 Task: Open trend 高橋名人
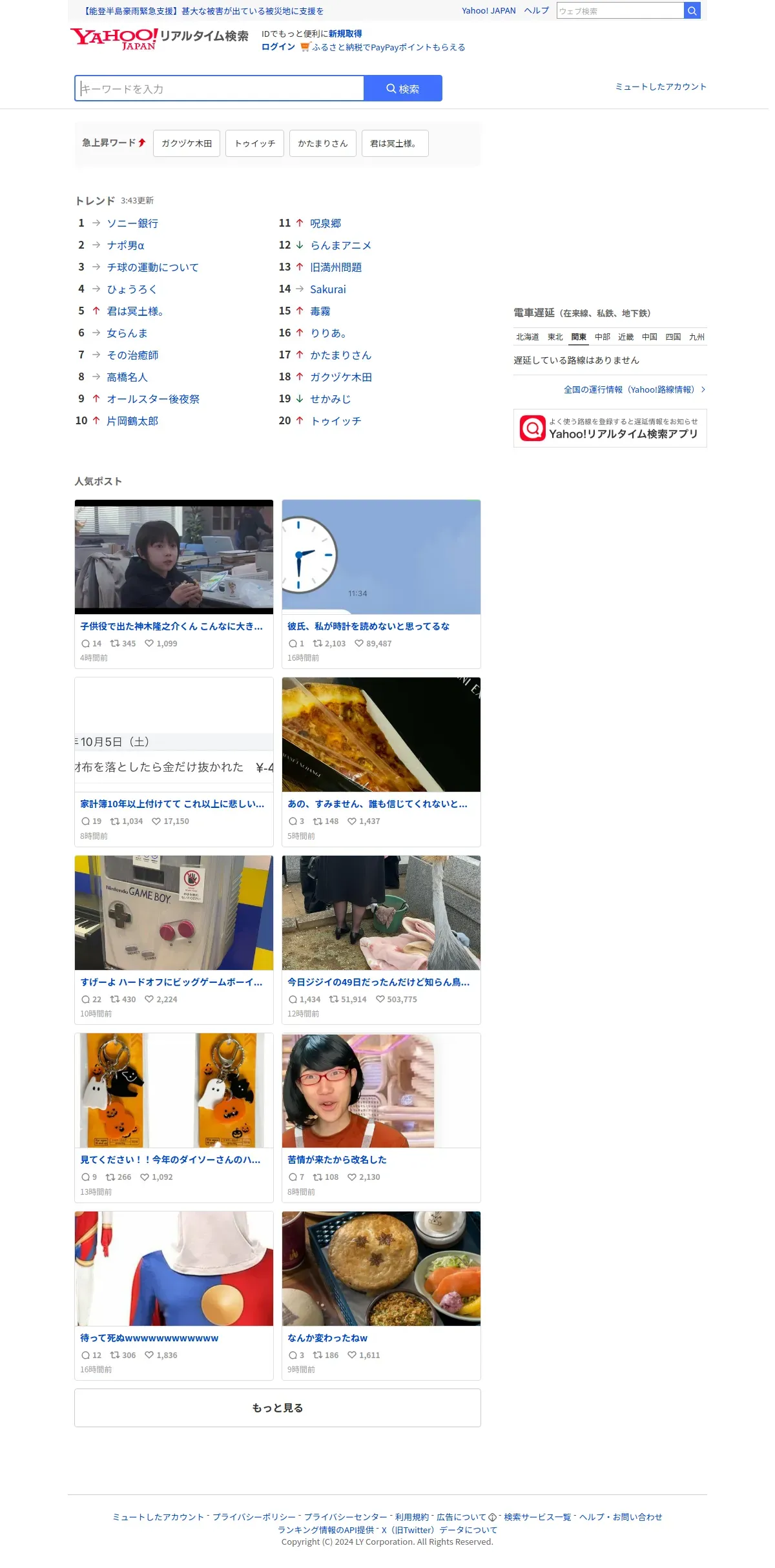[x=127, y=377]
